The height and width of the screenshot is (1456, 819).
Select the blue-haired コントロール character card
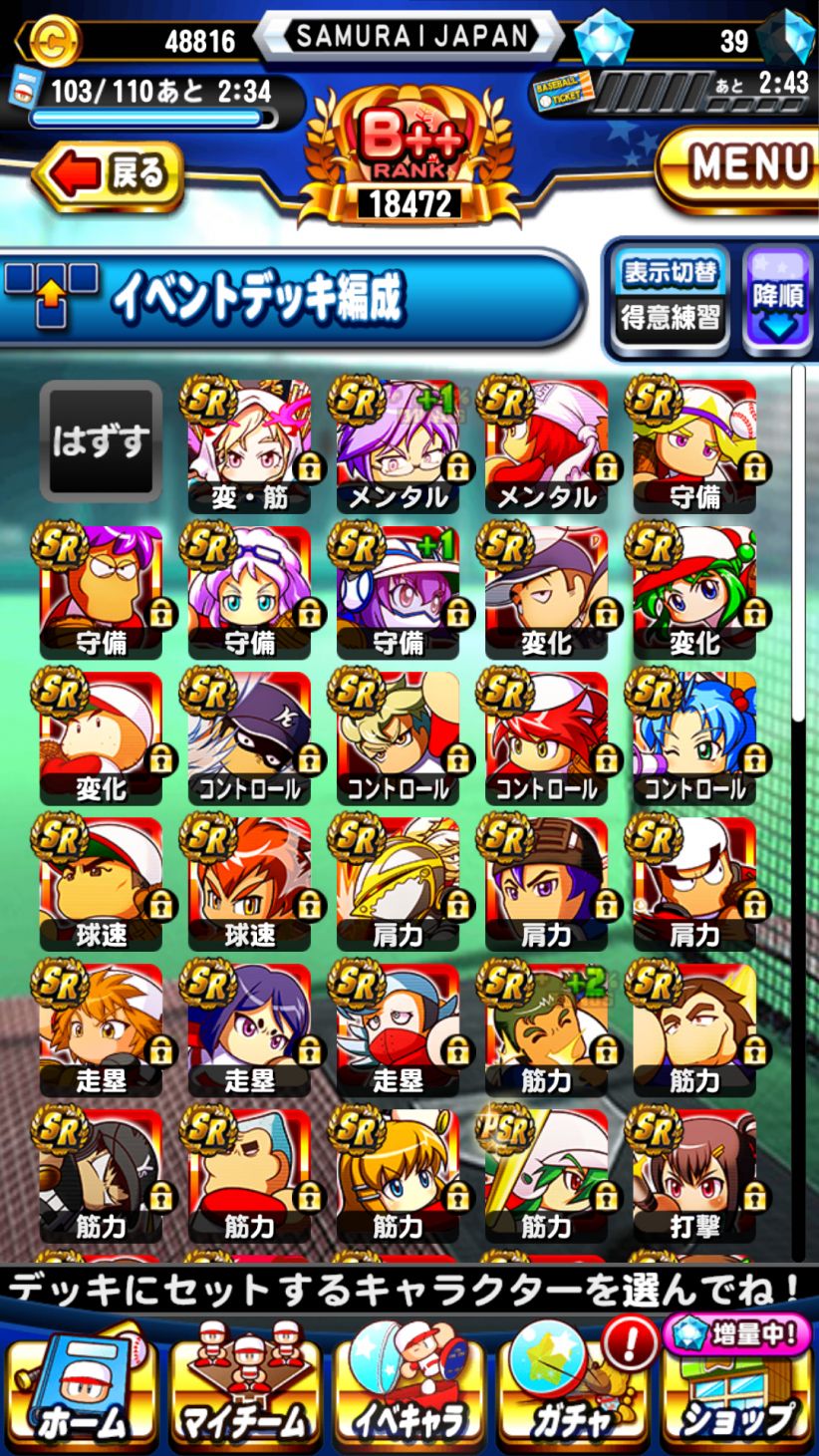point(694,735)
